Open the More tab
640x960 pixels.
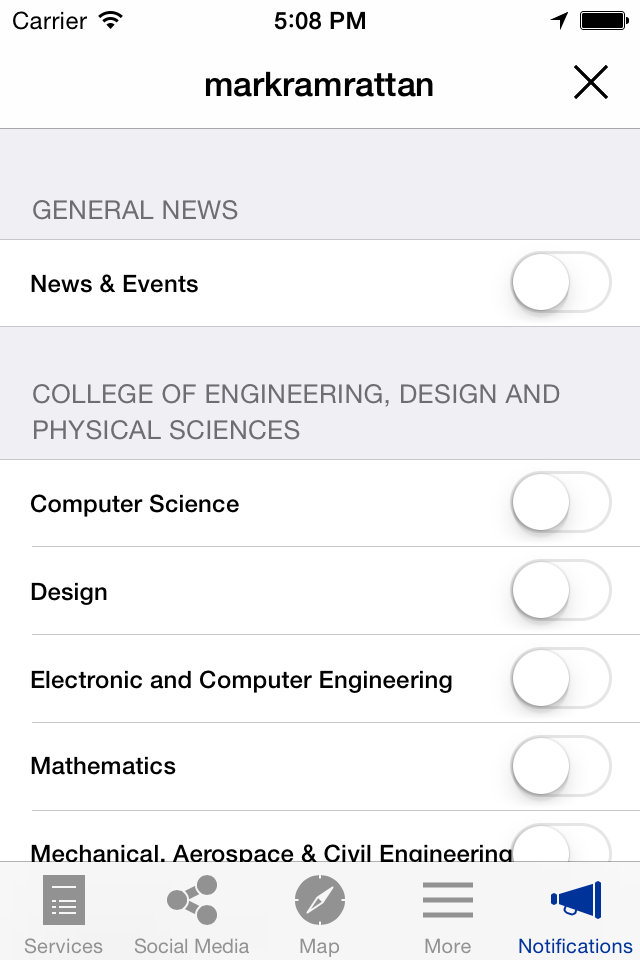coord(447,914)
